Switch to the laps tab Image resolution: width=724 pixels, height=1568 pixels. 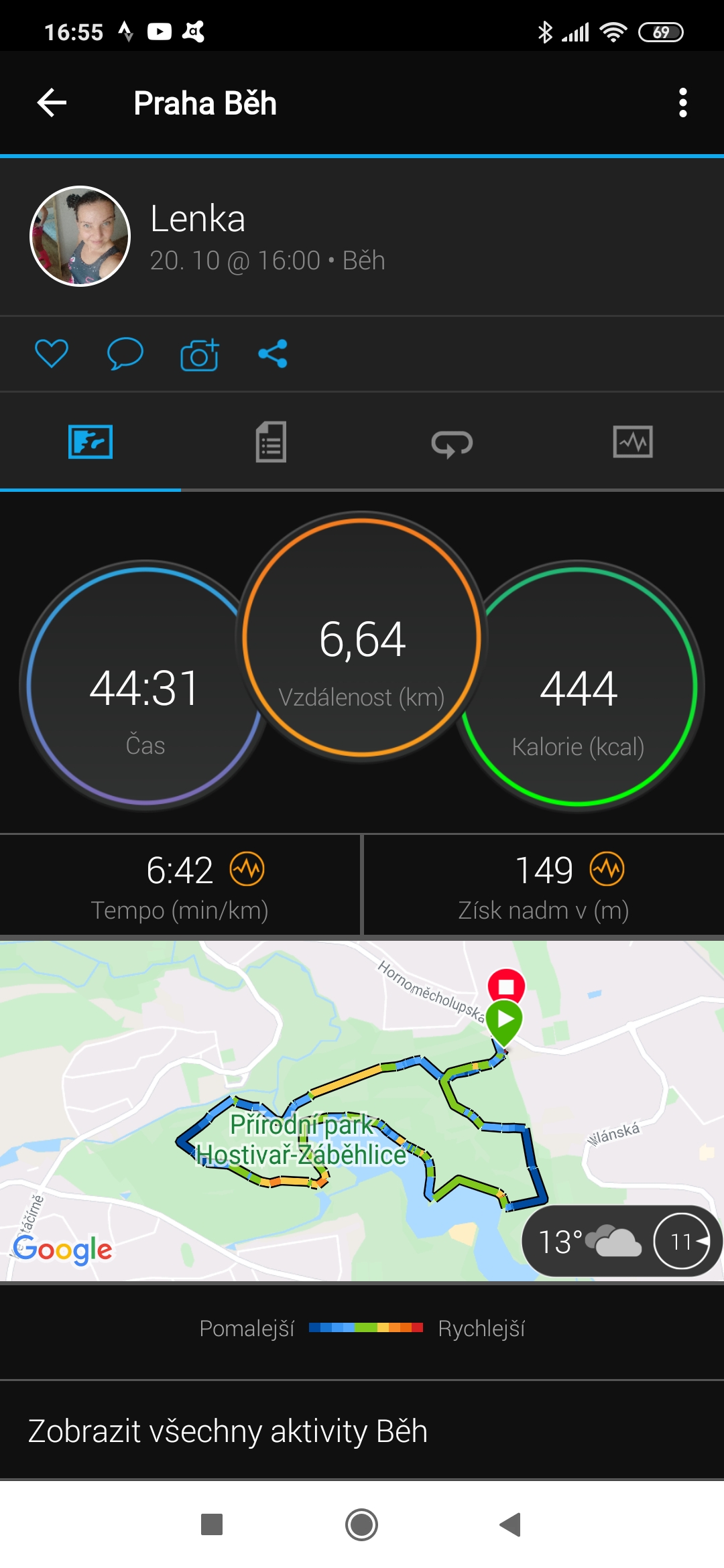click(x=452, y=443)
